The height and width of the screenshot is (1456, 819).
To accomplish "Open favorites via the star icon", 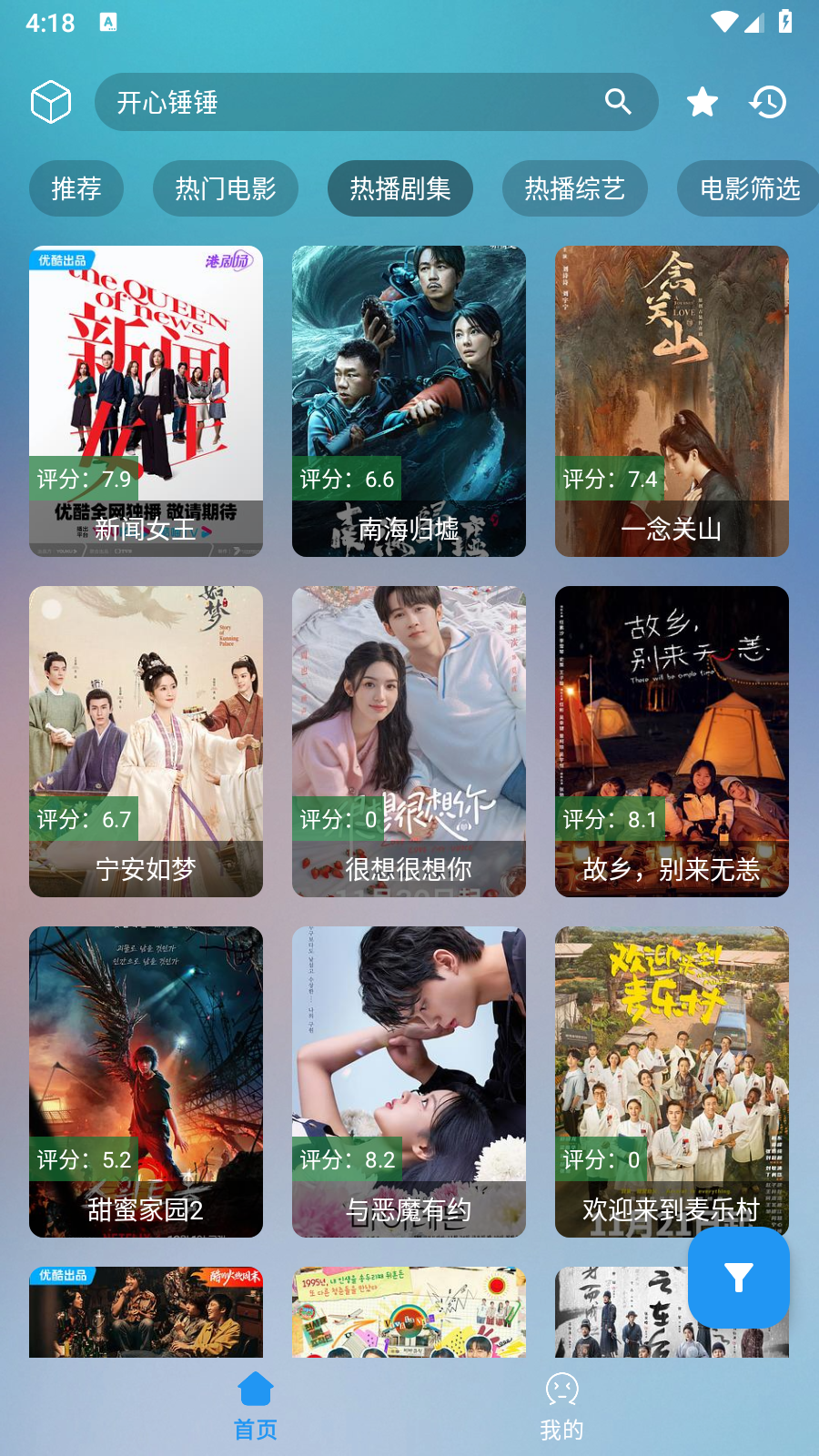I will (701, 102).
